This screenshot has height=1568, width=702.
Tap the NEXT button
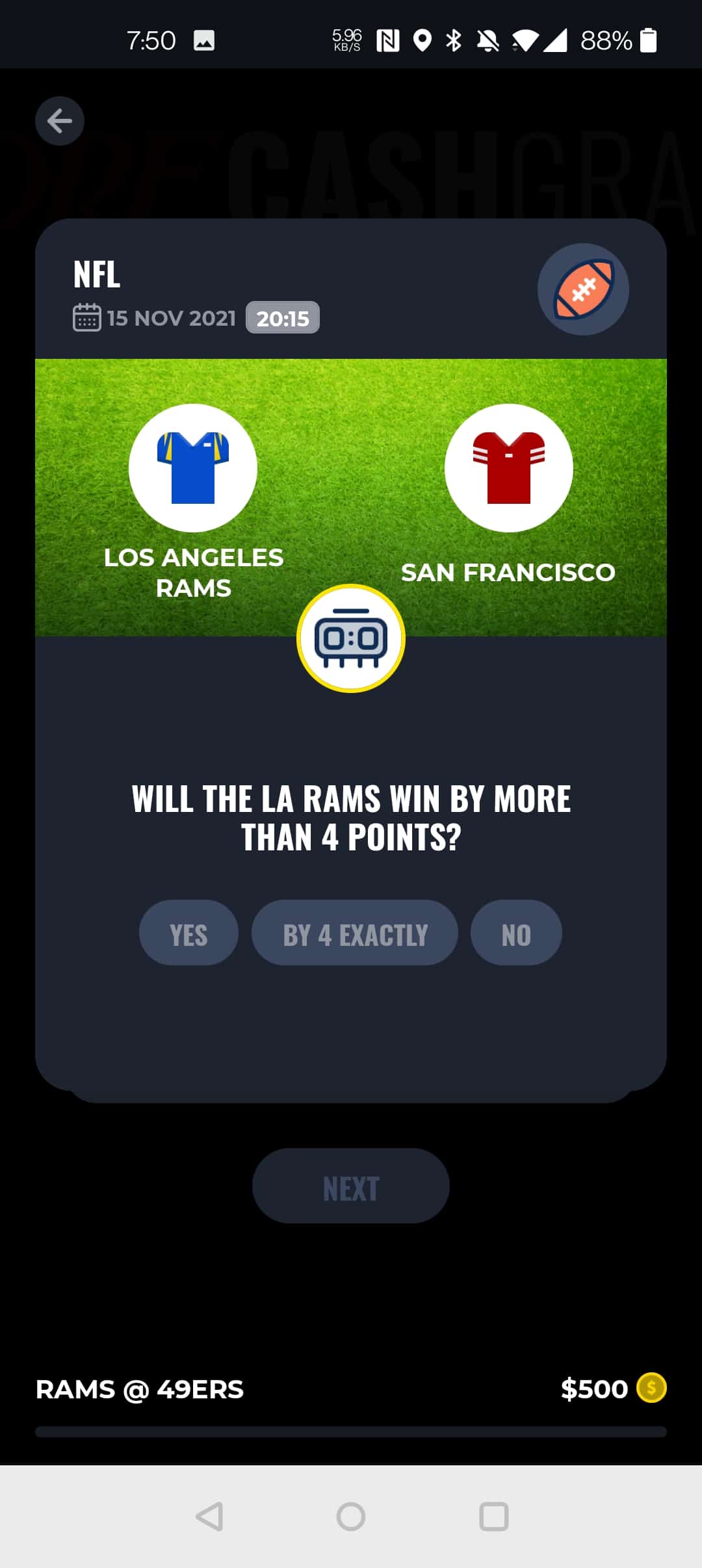tap(351, 1186)
